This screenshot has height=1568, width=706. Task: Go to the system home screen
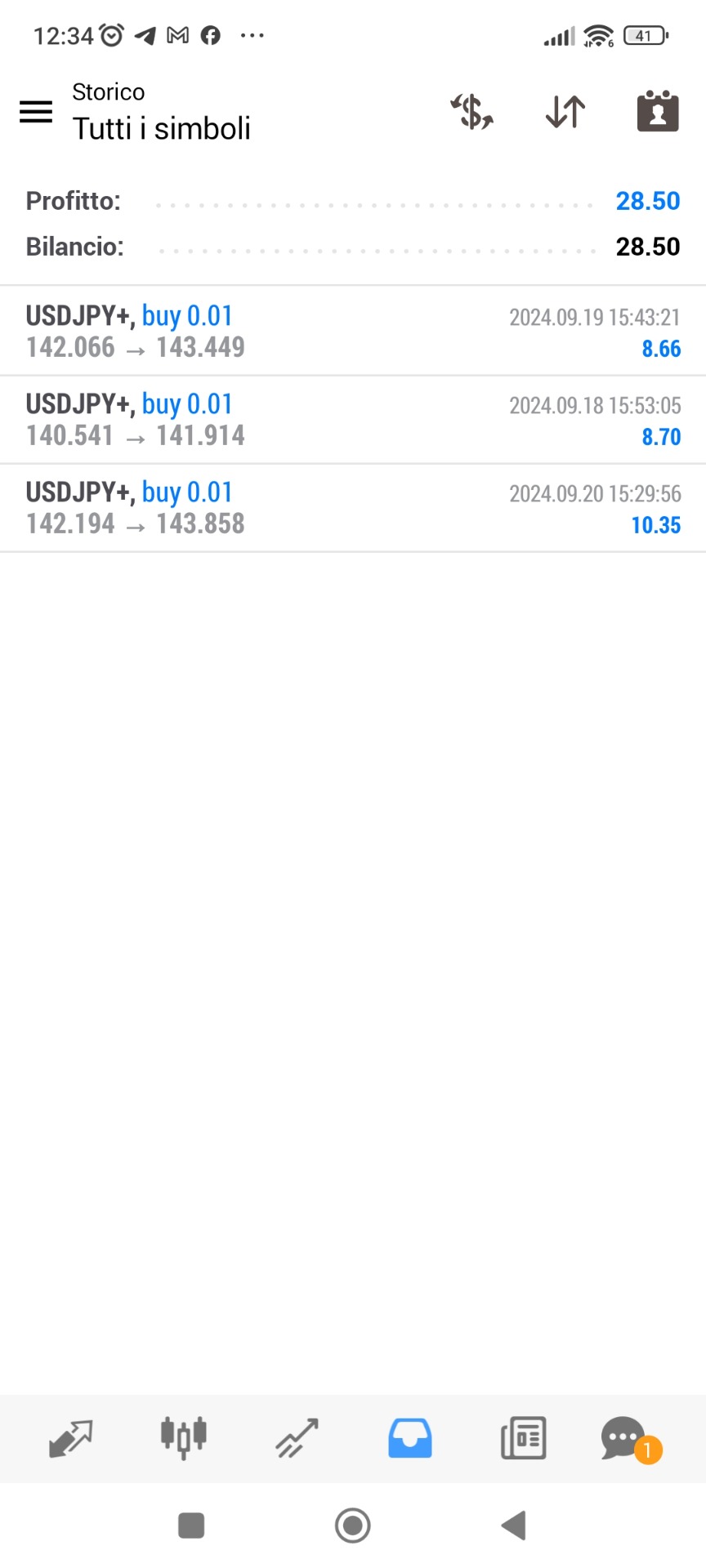tap(353, 1525)
